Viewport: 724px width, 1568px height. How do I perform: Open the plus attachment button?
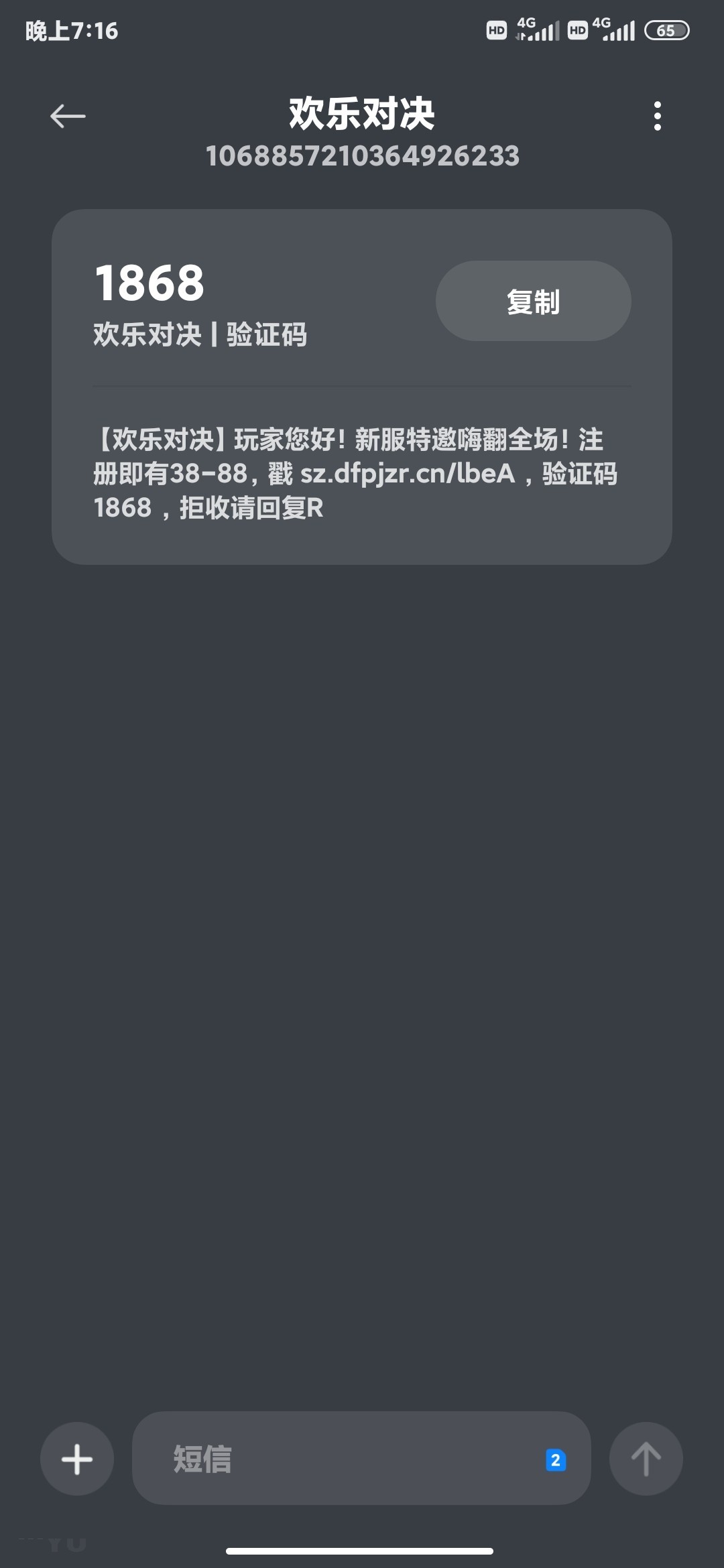(77, 1459)
